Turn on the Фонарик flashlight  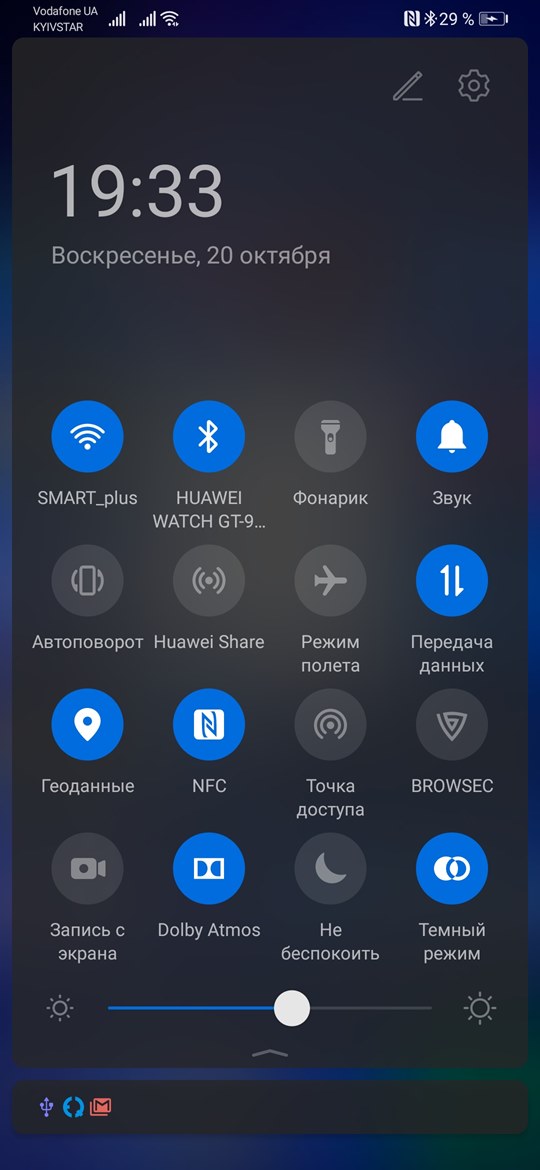pyautogui.click(x=330, y=437)
